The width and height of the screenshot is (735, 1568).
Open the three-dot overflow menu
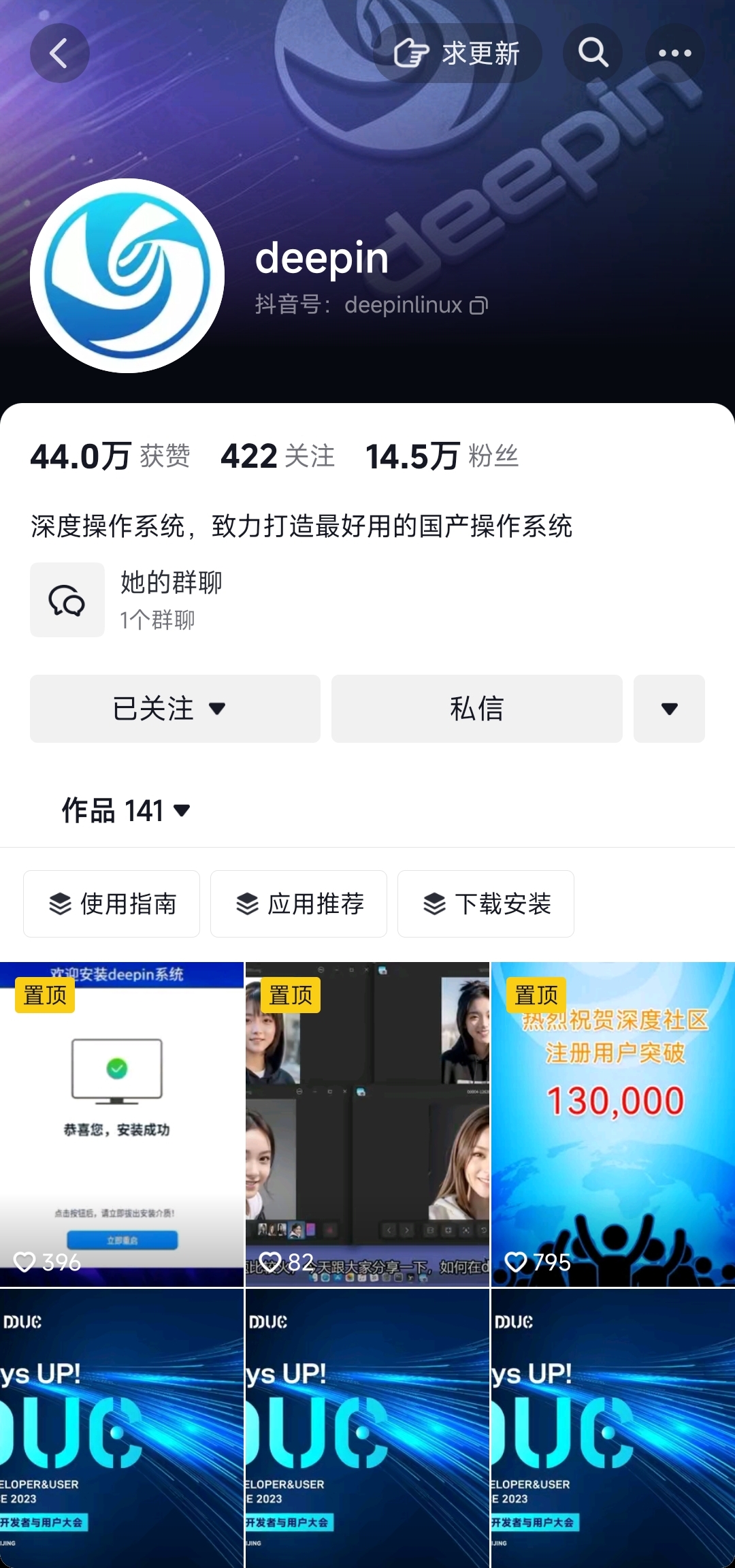(674, 53)
